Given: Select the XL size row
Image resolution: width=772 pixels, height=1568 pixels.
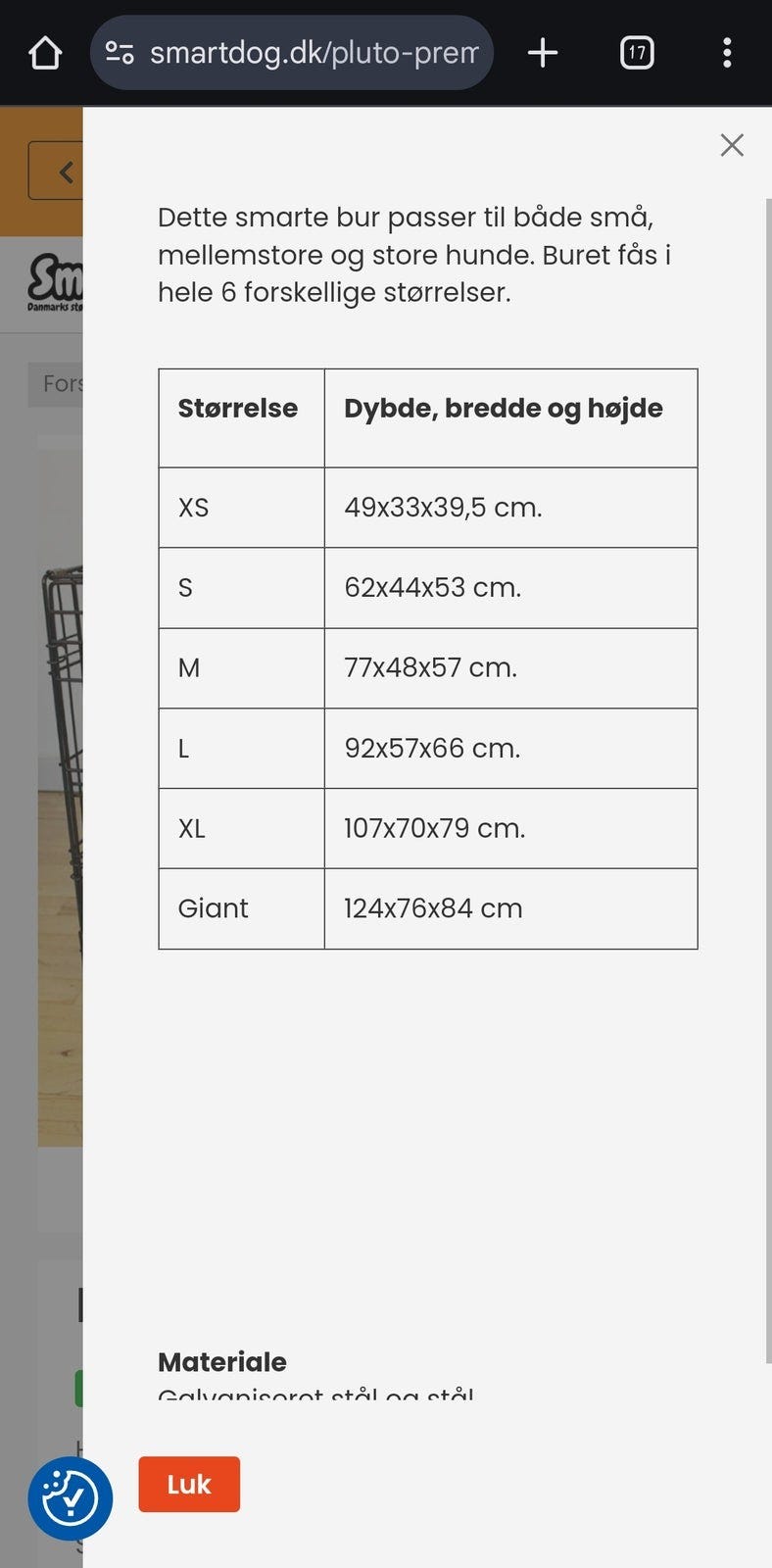Looking at the screenshot, I should pos(241,828).
